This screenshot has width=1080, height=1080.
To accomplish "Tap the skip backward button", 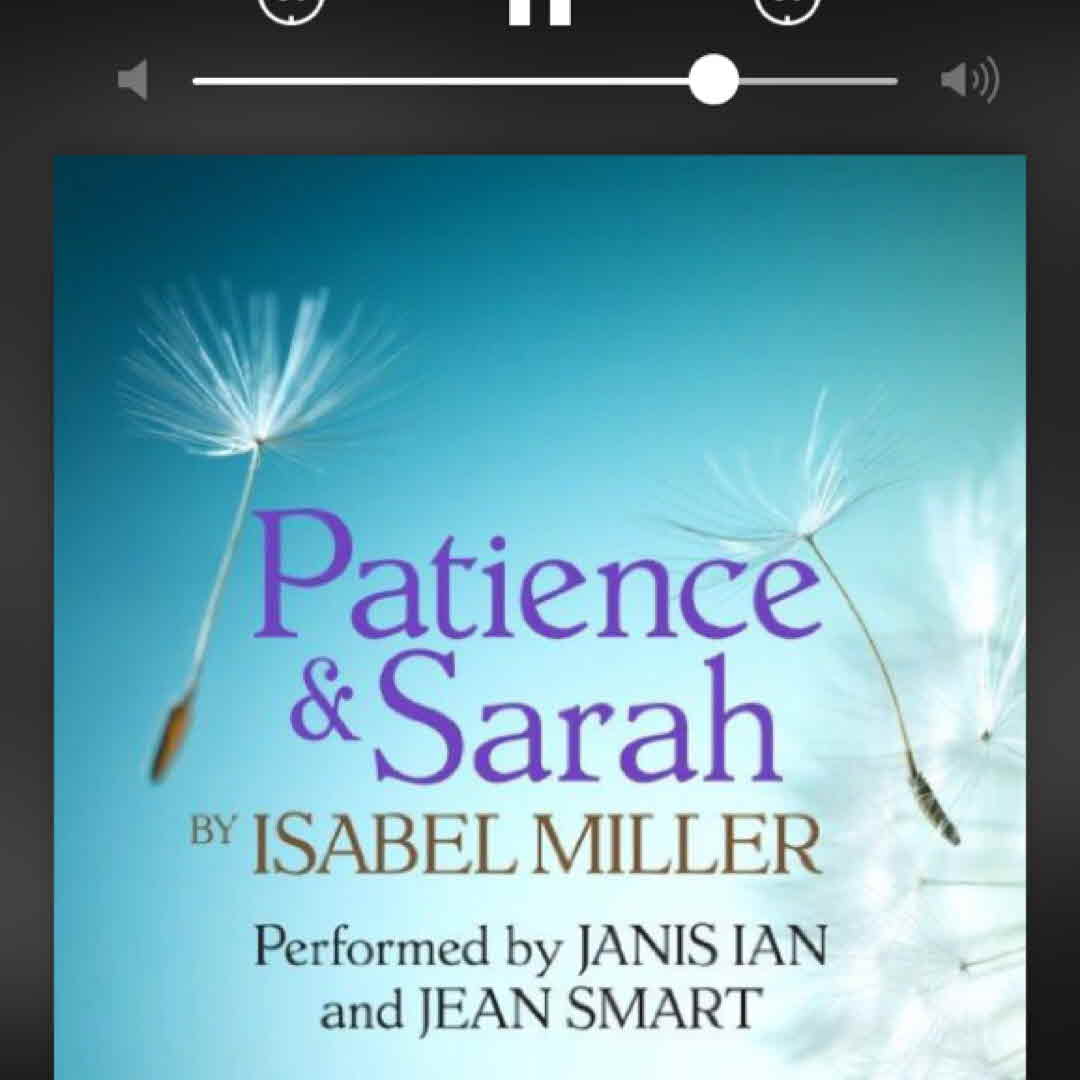I will [292, 10].
